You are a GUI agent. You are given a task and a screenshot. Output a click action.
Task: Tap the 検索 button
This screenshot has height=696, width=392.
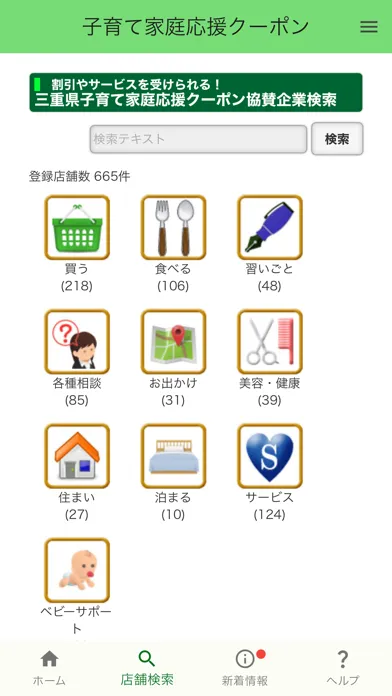tap(337, 139)
